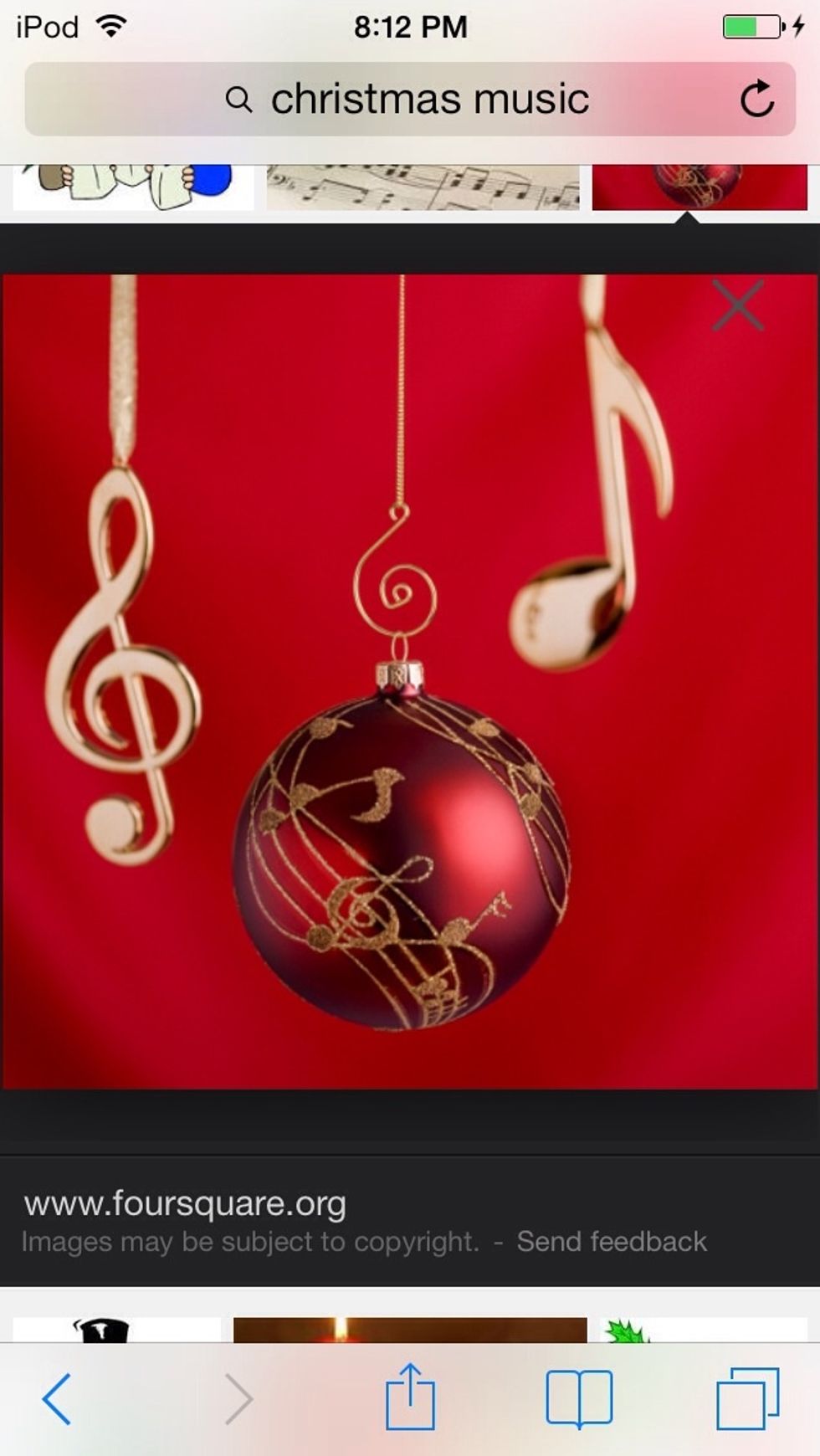The height and width of the screenshot is (1456, 820).
Task: Select the sheet music thumbnail
Action: click(x=423, y=187)
